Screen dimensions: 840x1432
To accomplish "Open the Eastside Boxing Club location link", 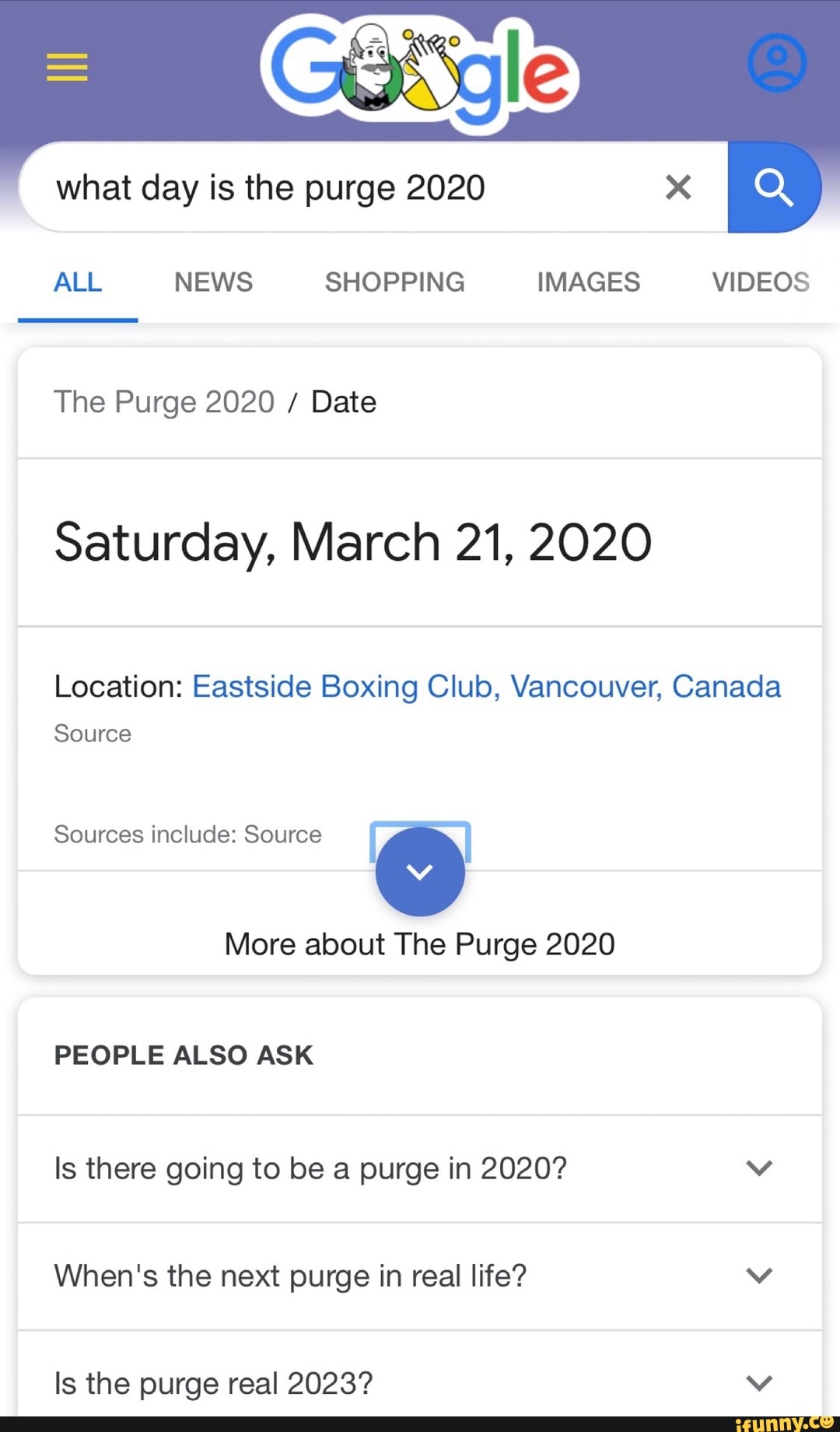I will 486,686.
